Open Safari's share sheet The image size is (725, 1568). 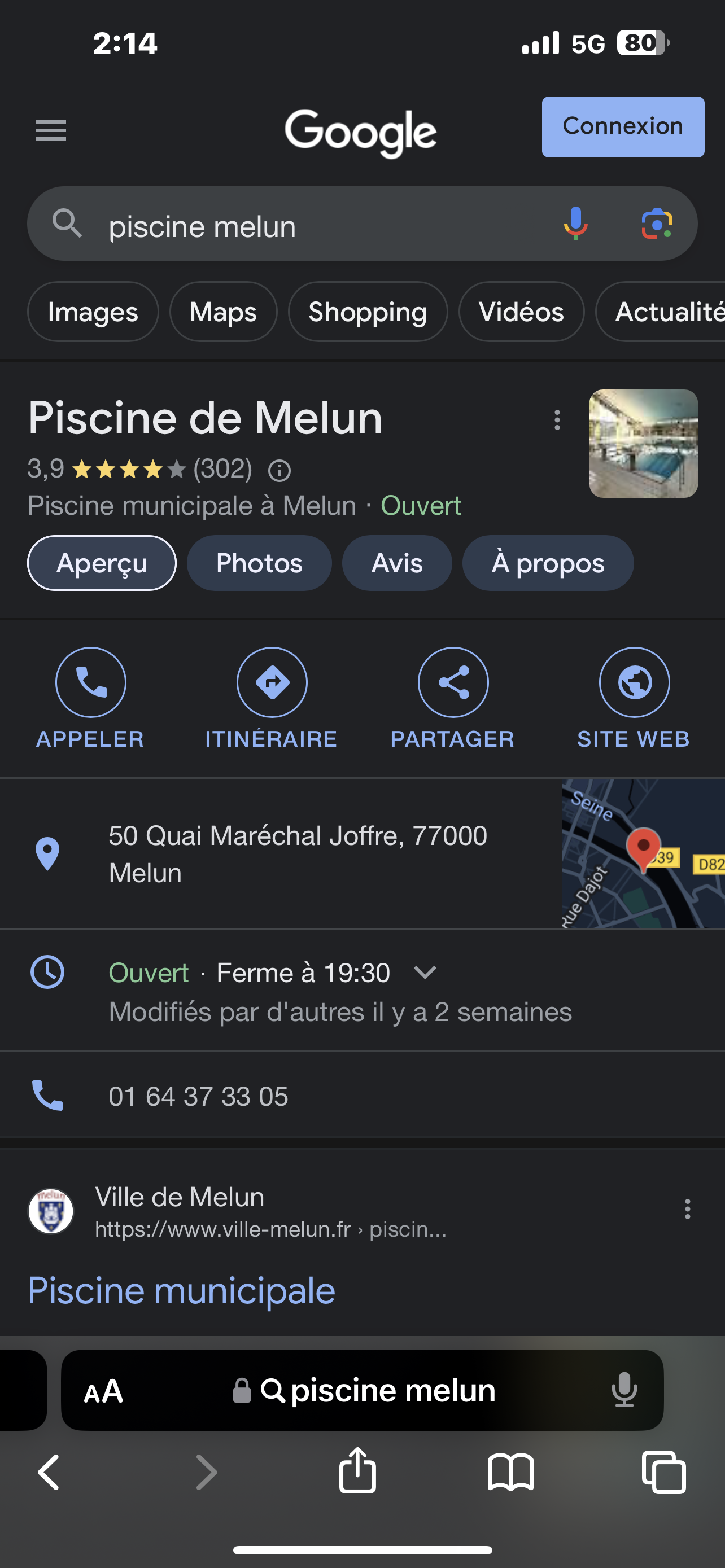coord(357,1471)
